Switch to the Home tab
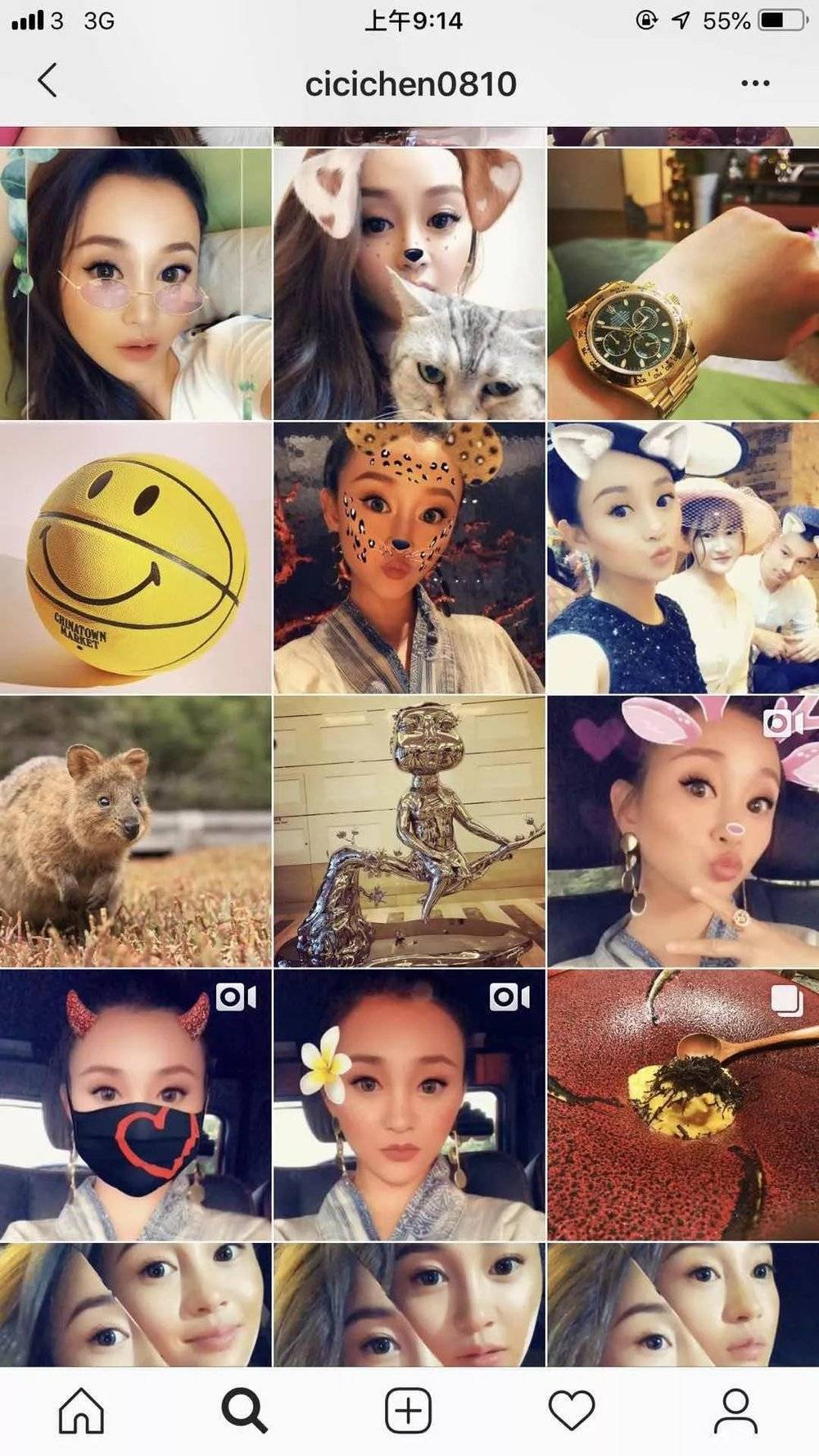 click(x=82, y=1410)
